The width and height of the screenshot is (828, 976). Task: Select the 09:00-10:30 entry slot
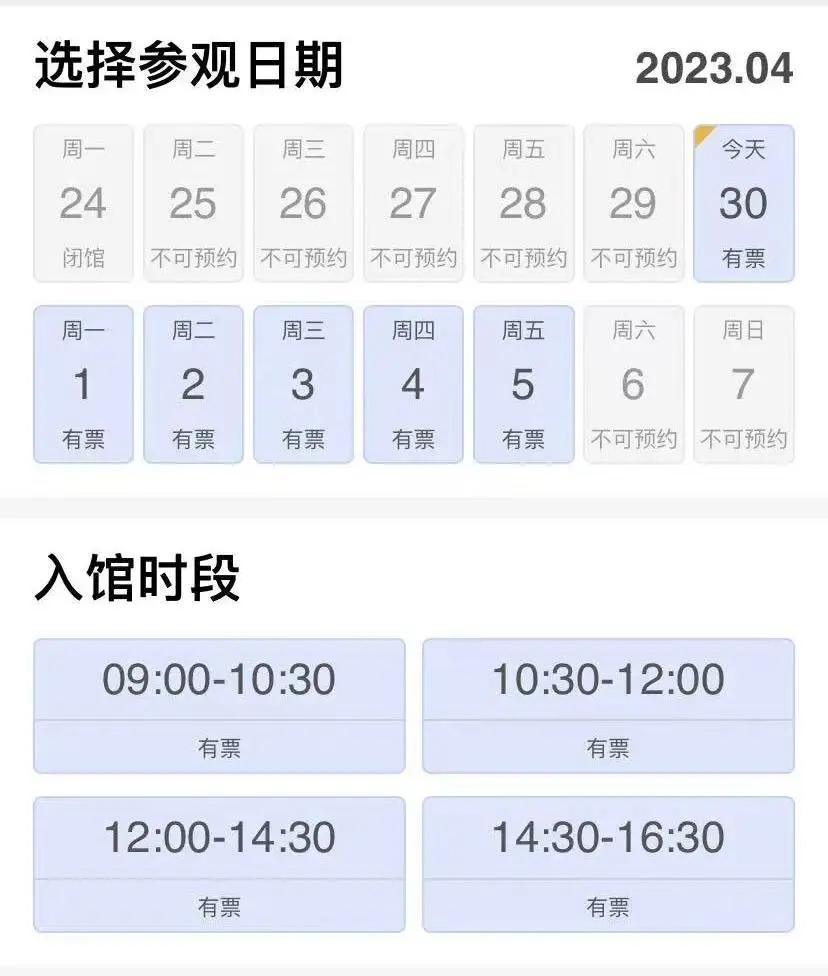[219, 705]
